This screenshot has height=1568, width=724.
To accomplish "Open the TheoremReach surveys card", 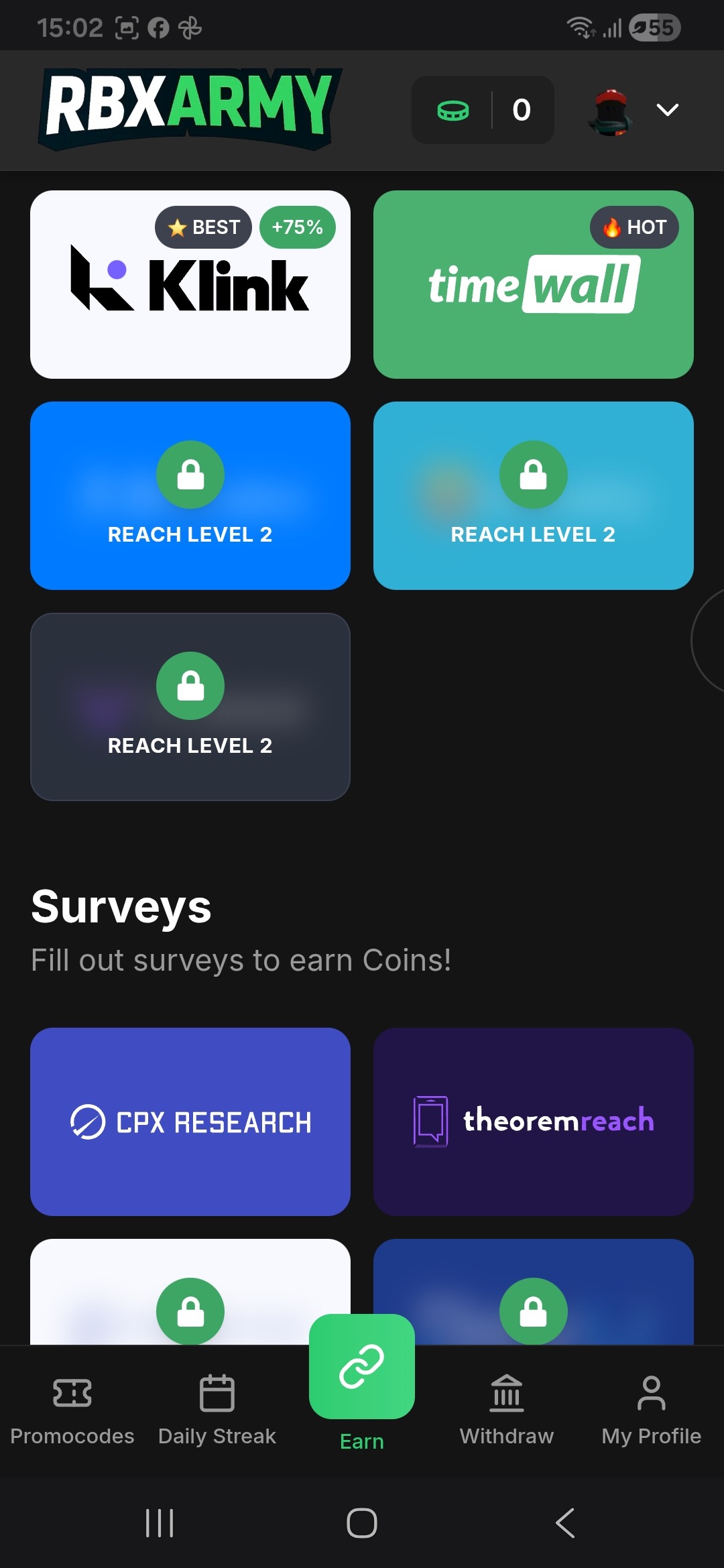I will pos(533,1122).
